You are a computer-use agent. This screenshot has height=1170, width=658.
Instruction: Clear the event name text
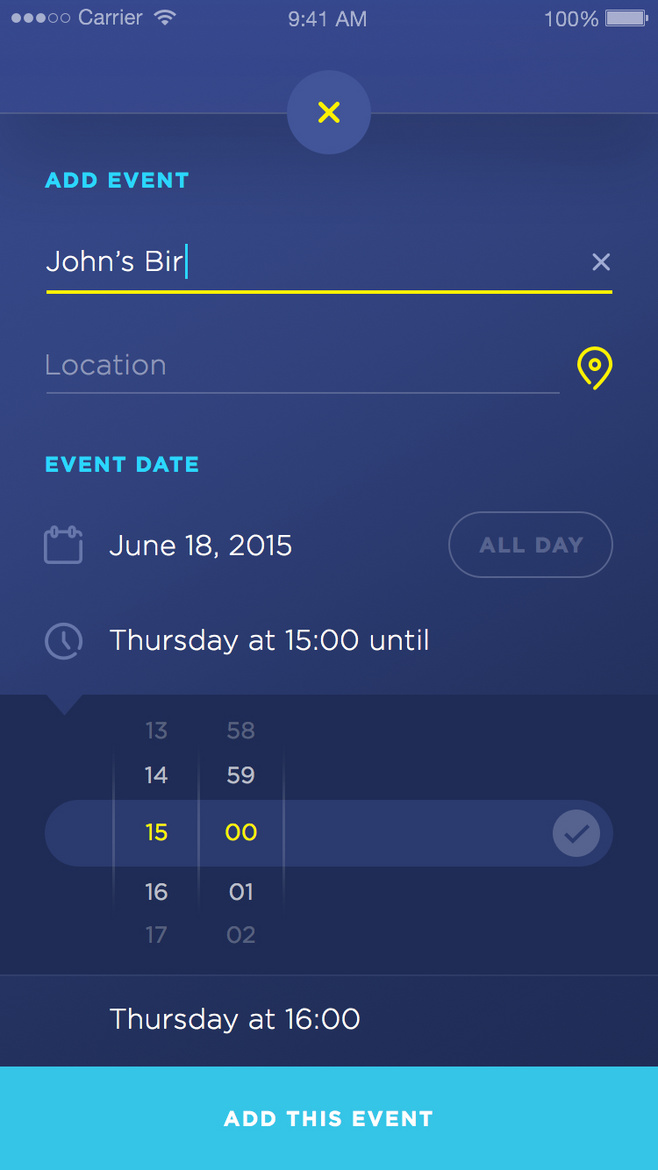[600, 262]
